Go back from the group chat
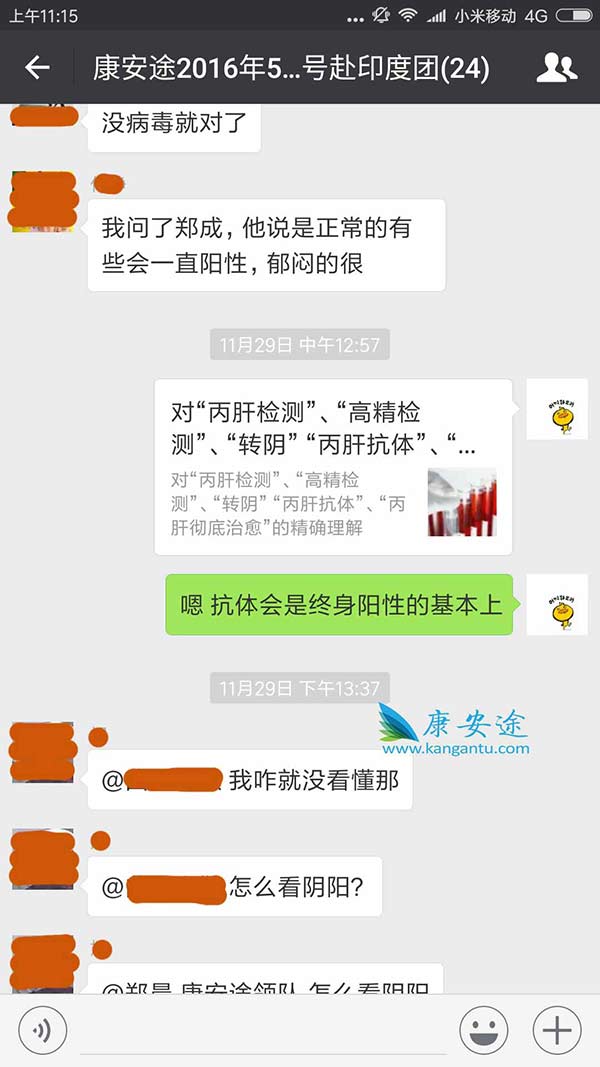Screen dimensions: 600x1067 (37, 68)
